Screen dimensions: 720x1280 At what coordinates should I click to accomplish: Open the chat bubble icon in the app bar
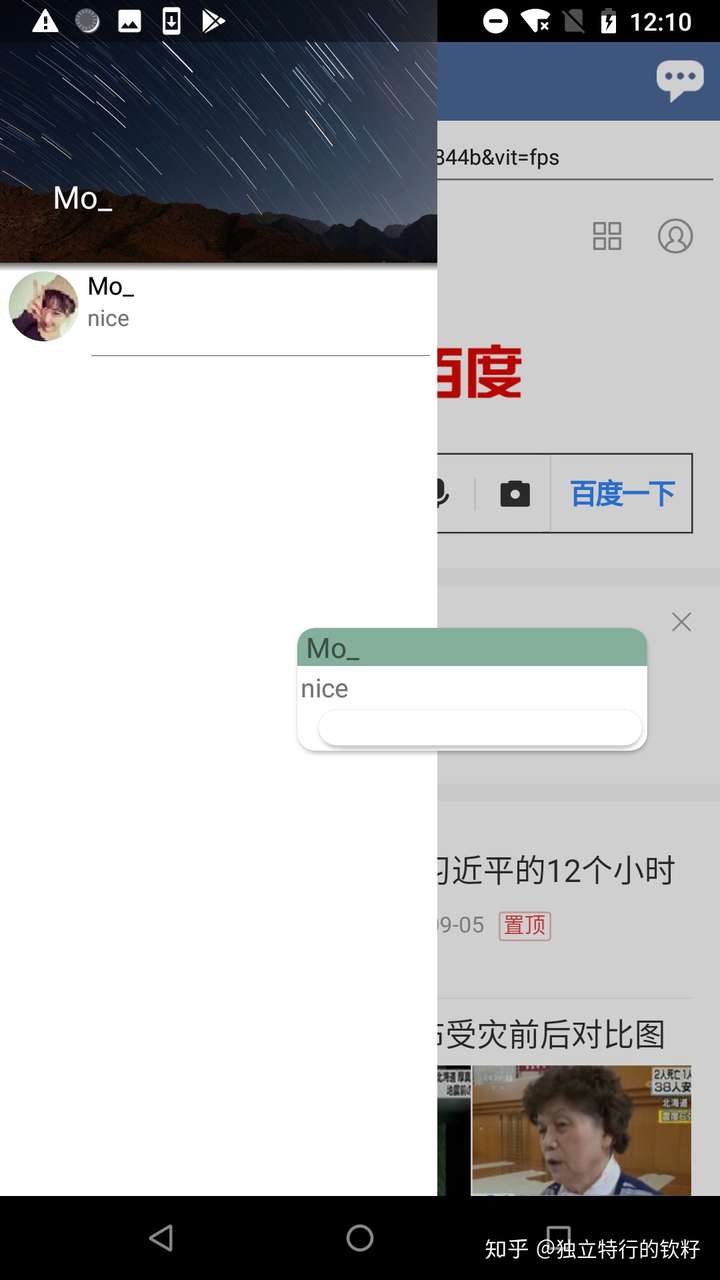coord(680,80)
